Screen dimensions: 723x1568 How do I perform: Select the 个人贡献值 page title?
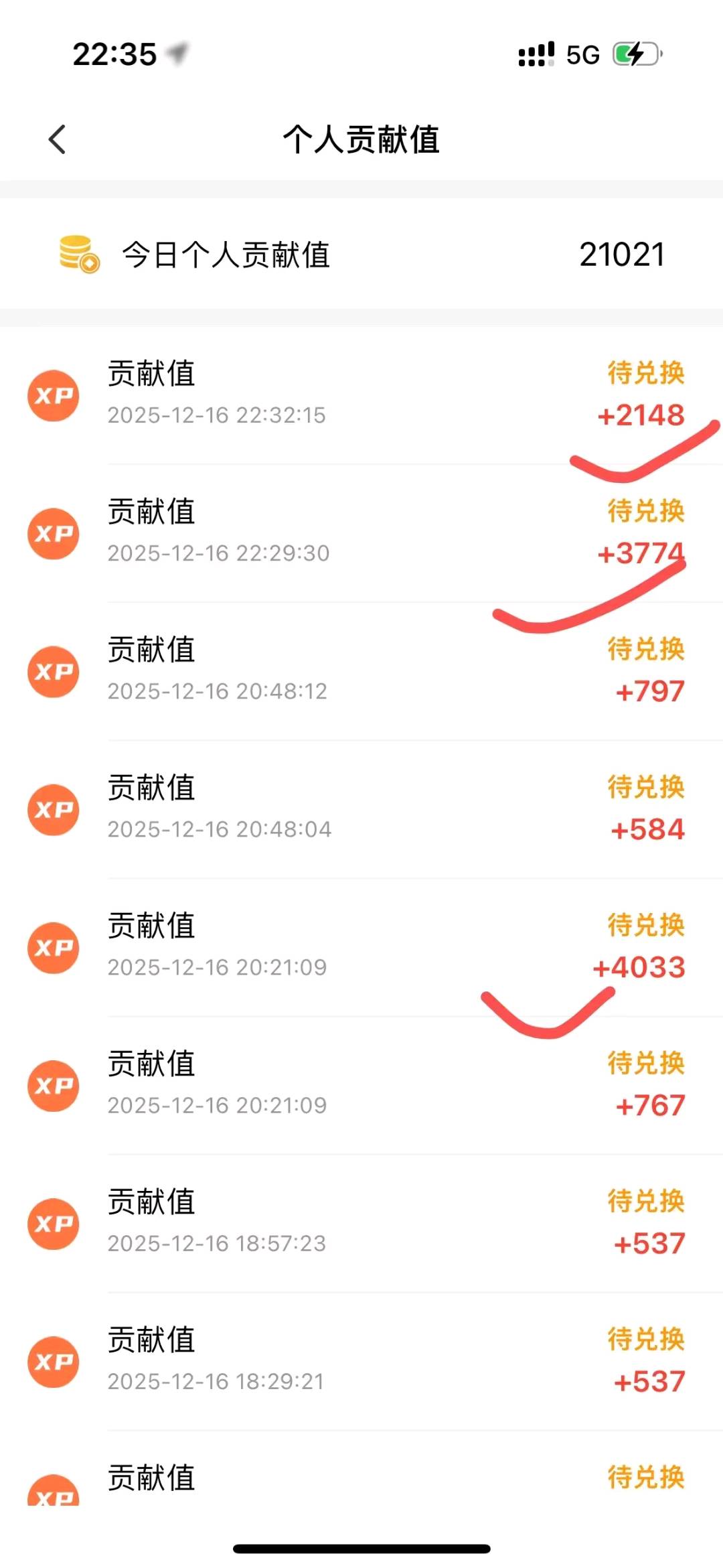(x=361, y=139)
